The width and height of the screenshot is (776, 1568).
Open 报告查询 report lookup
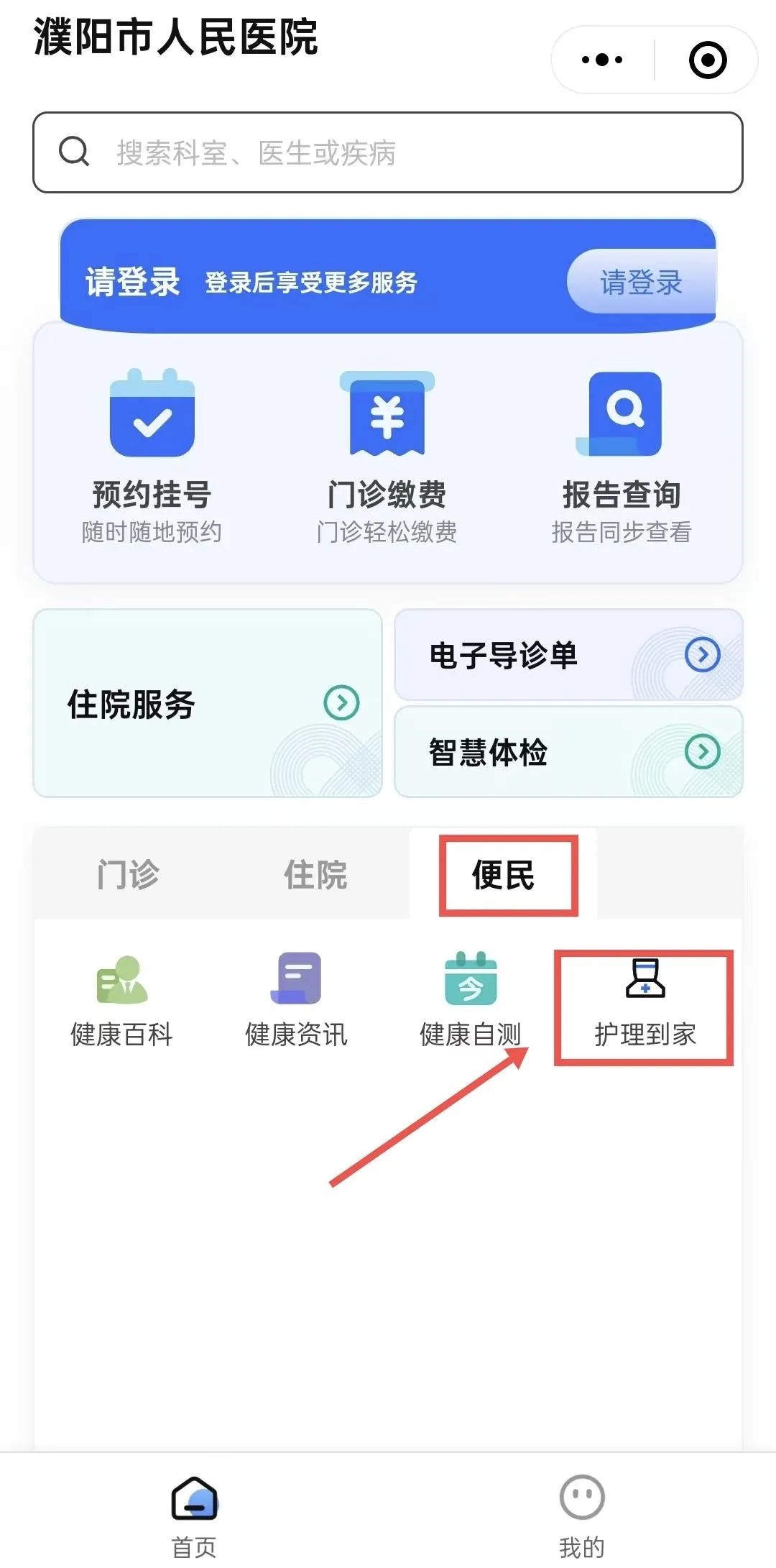tap(622, 454)
